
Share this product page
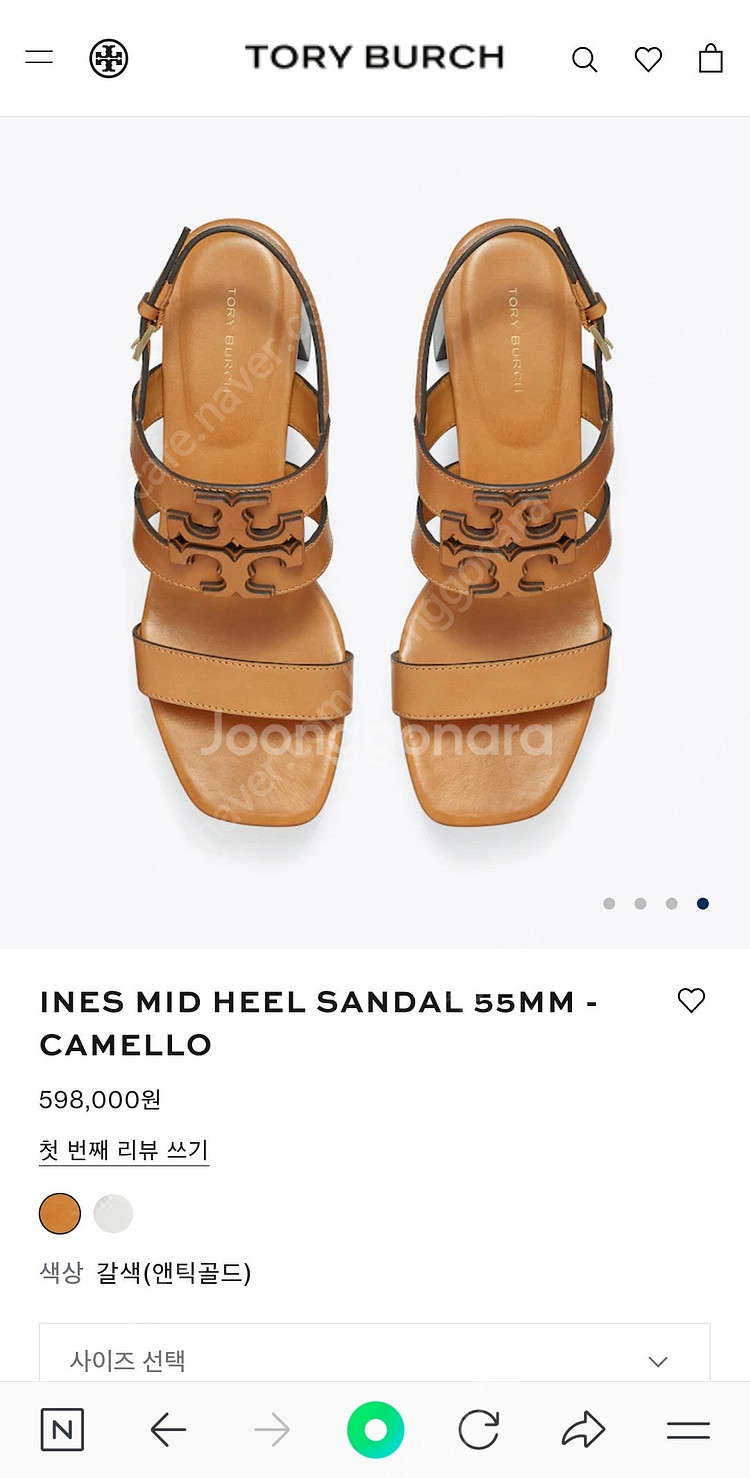click(x=583, y=1430)
